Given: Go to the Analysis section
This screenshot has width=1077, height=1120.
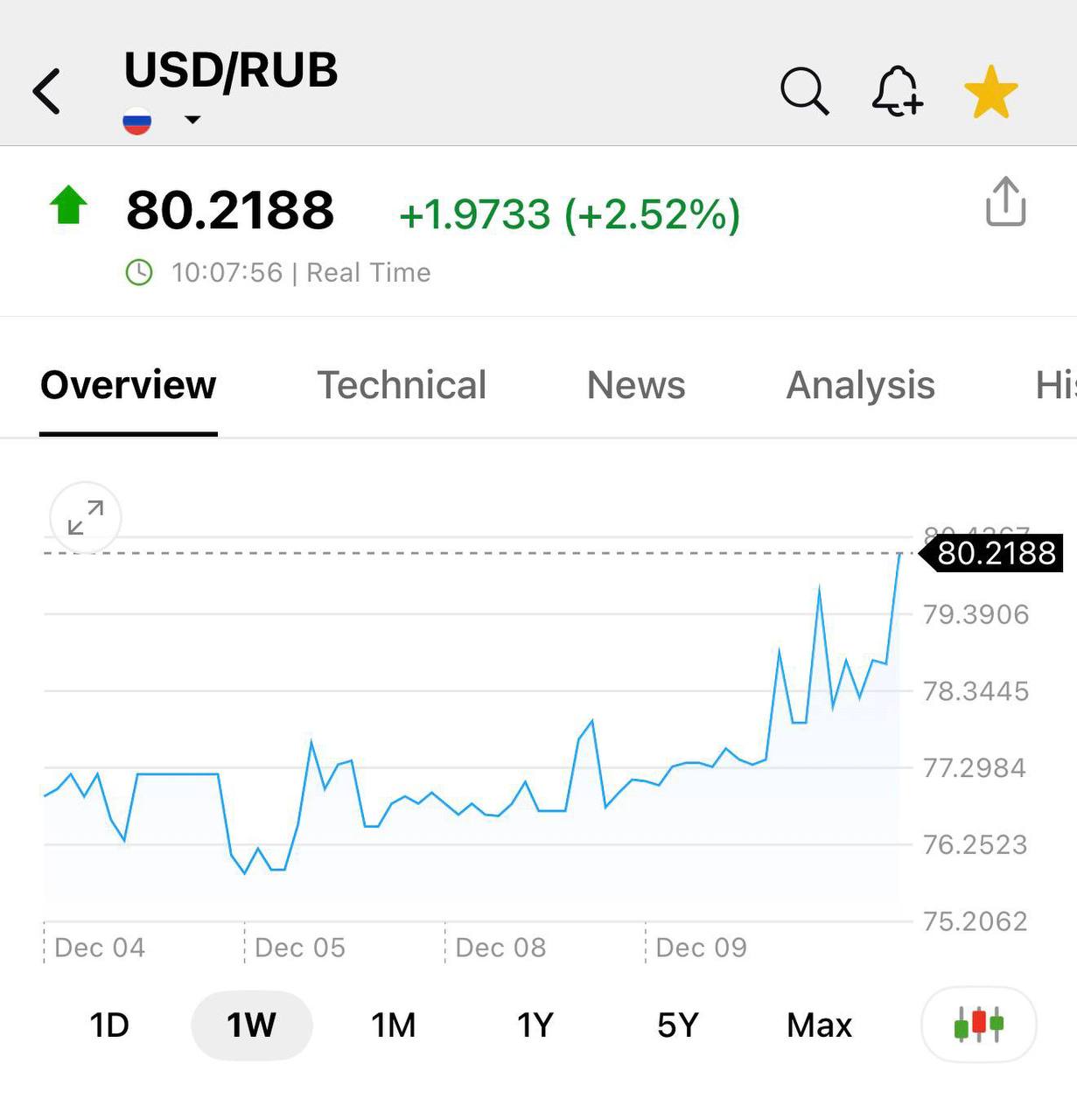Looking at the screenshot, I should (x=860, y=385).
